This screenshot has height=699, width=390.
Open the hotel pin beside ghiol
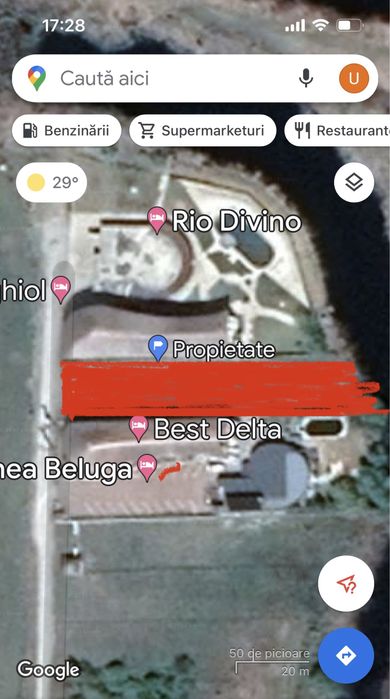61,290
